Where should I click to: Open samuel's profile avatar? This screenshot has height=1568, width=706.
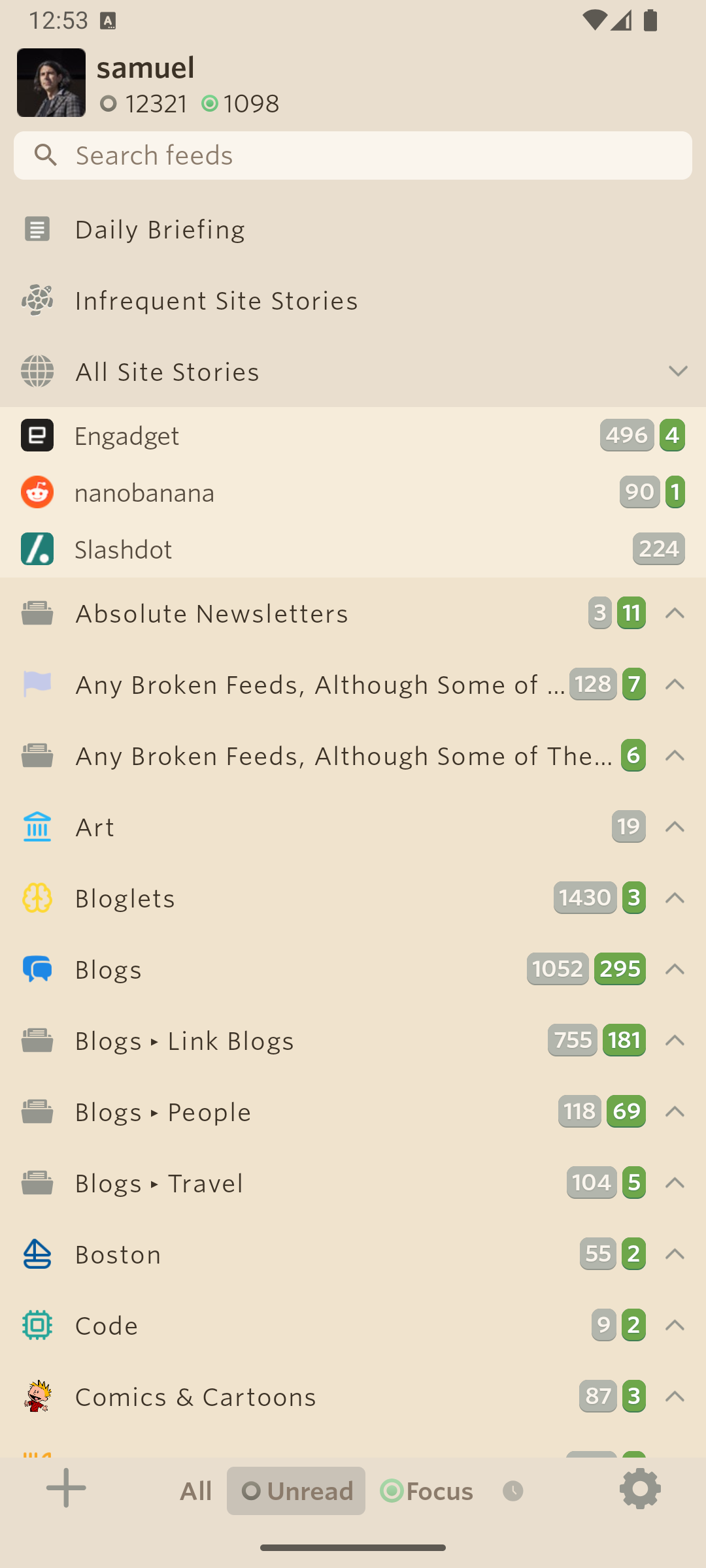pos(51,82)
